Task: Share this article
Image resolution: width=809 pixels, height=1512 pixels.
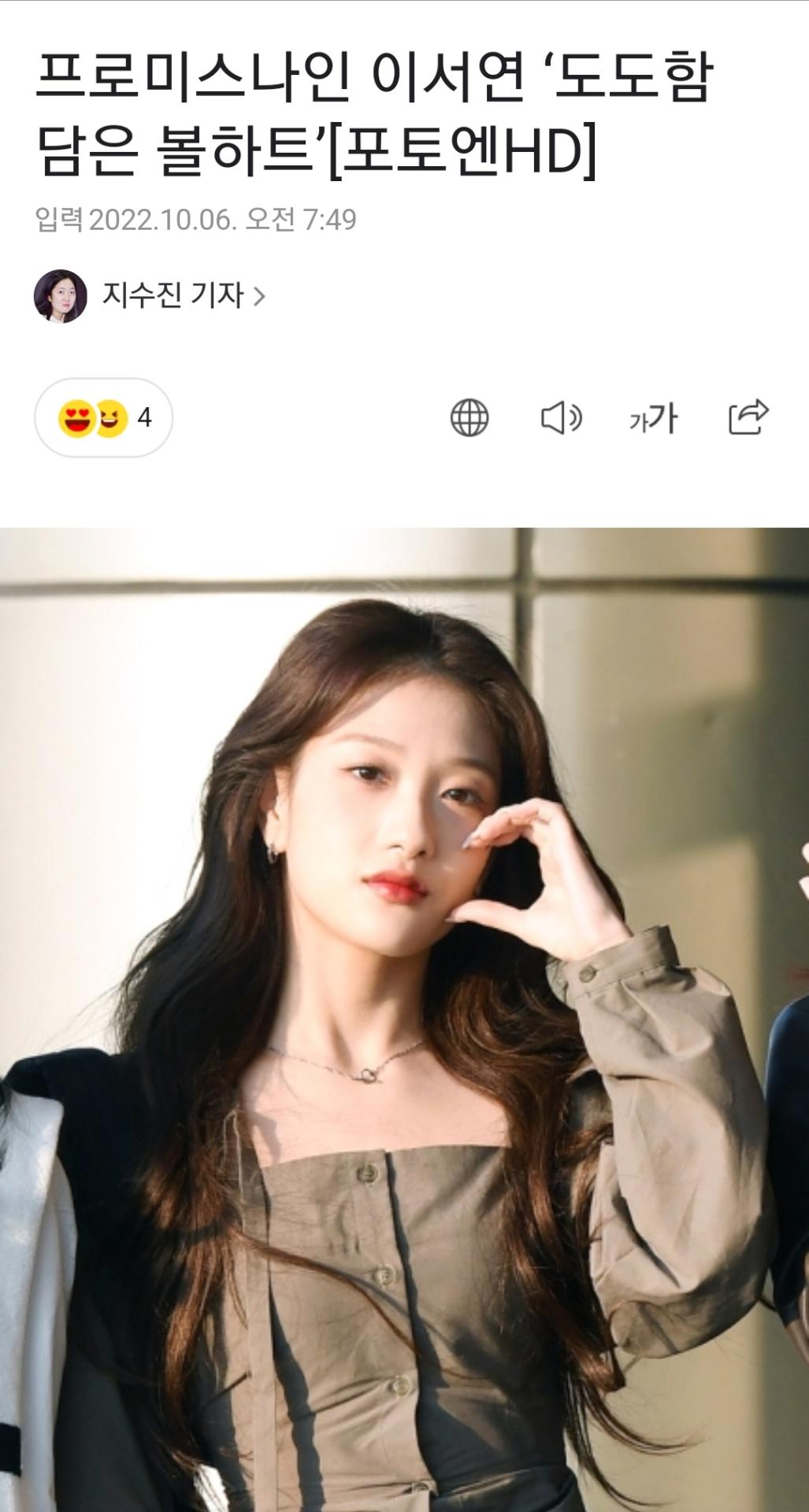Action: point(748,417)
